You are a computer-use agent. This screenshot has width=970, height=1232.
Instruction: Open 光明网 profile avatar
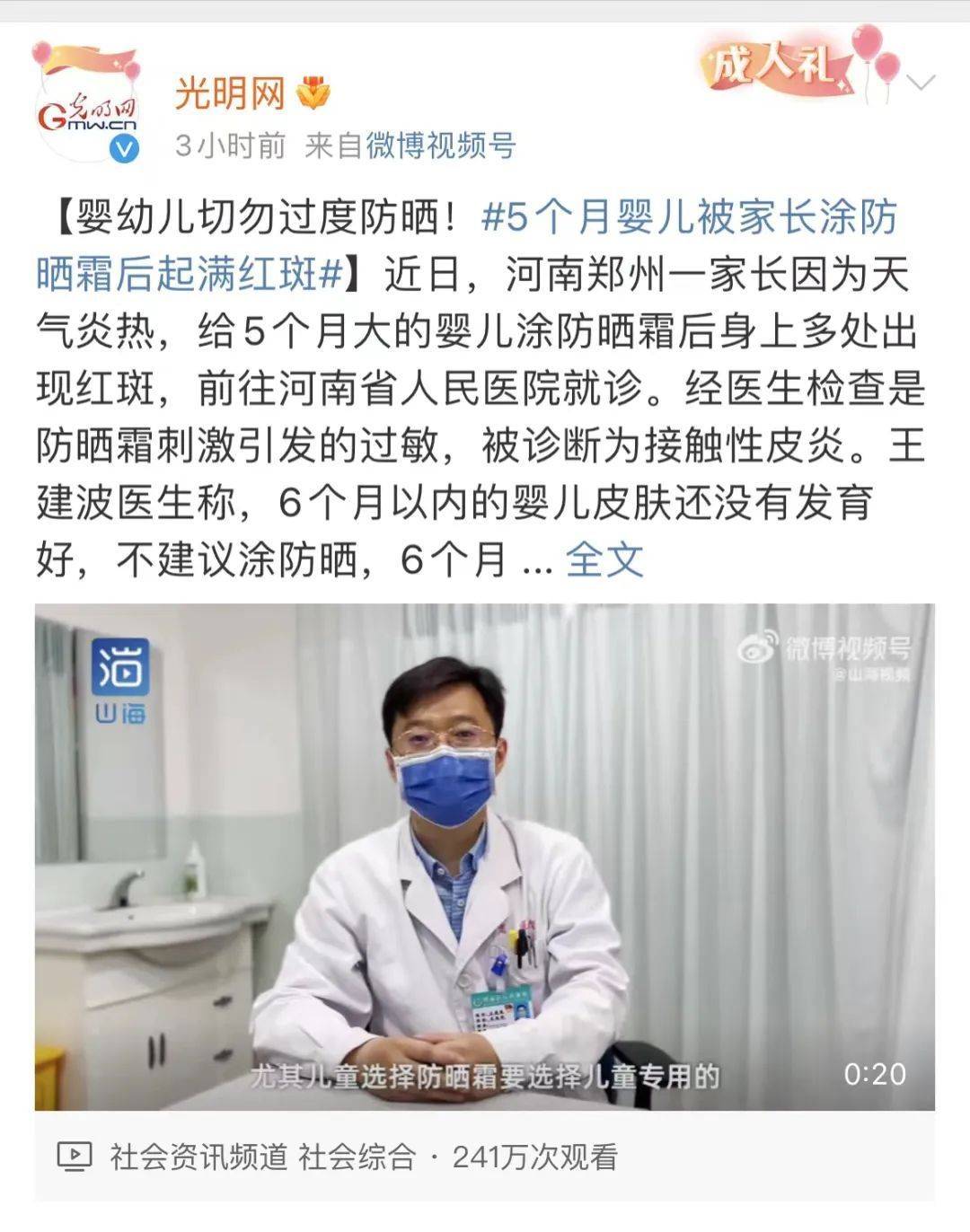click(x=88, y=111)
